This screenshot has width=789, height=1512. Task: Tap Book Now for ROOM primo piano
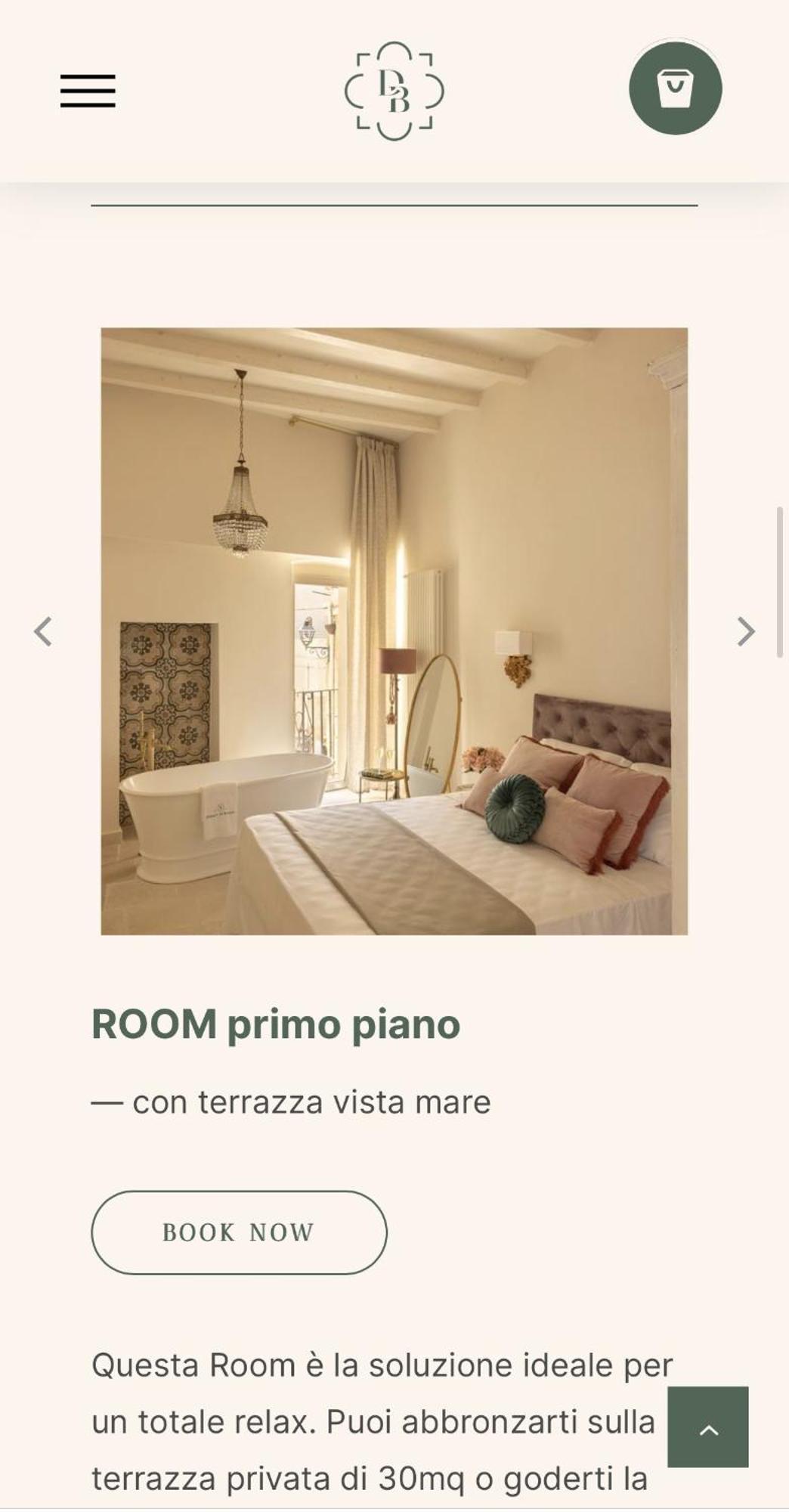point(239,1232)
